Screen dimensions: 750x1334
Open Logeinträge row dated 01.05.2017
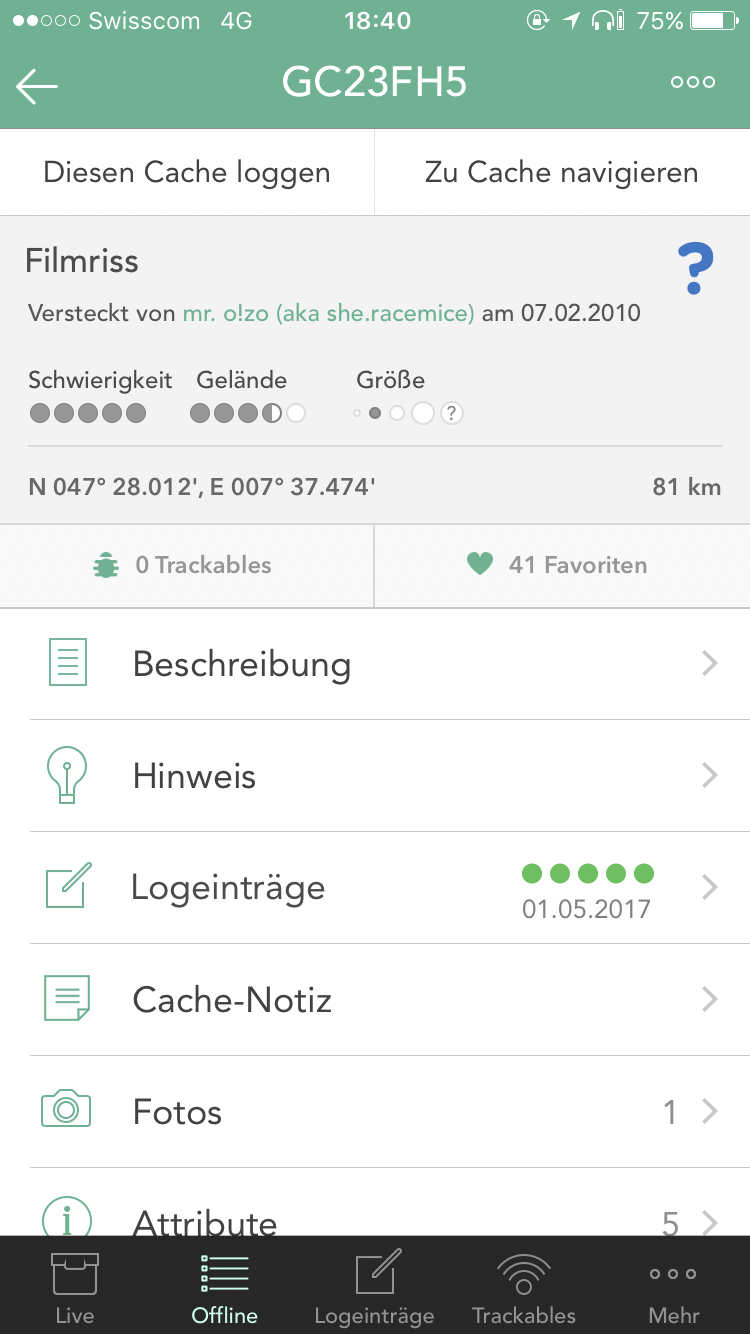tap(375, 888)
